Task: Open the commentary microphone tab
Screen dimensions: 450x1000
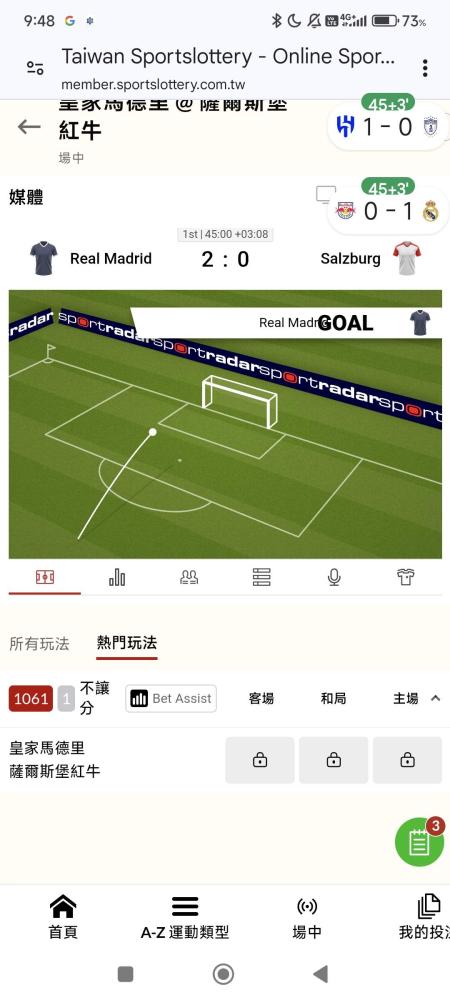Action: click(x=333, y=577)
